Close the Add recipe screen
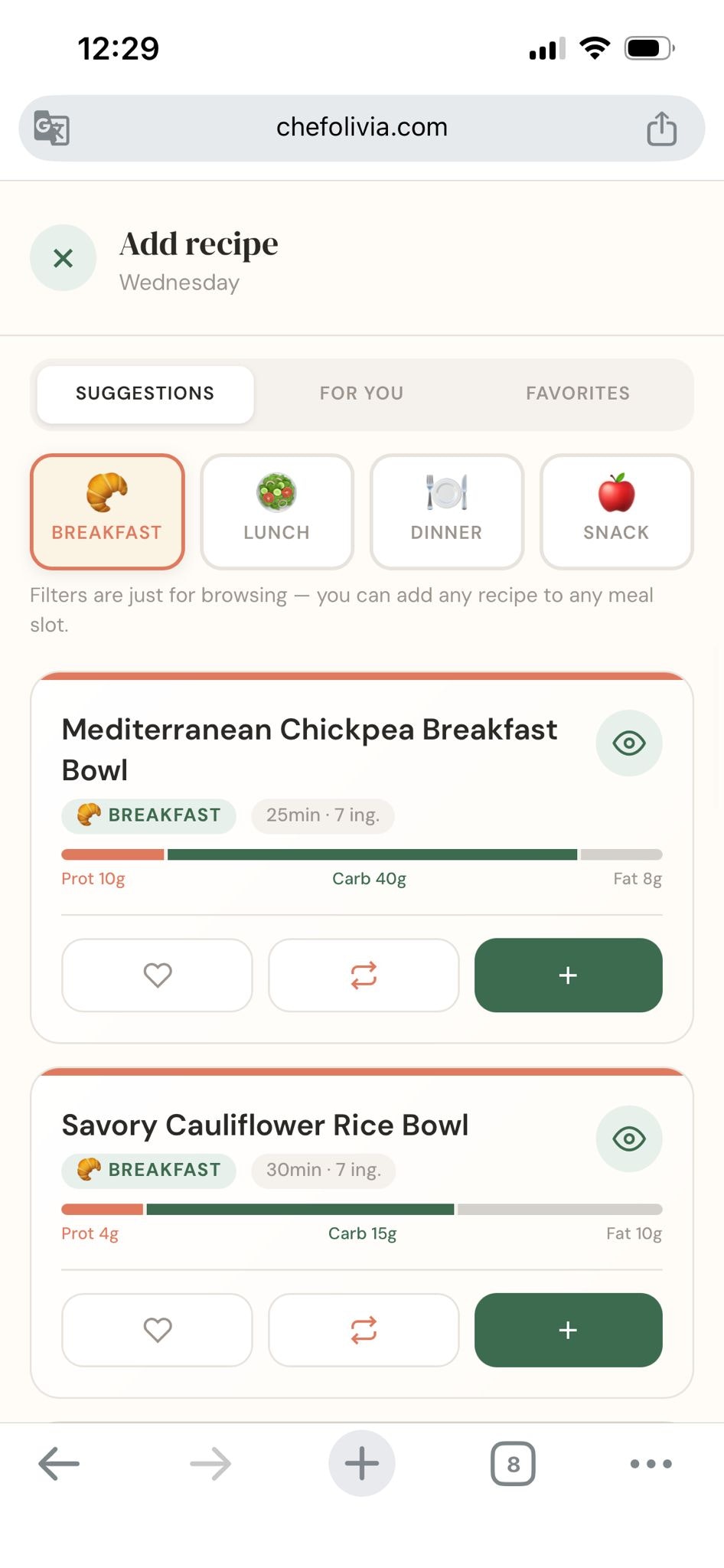Image resolution: width=724 pixels, height=1568 pixels. tap(63, 258)
